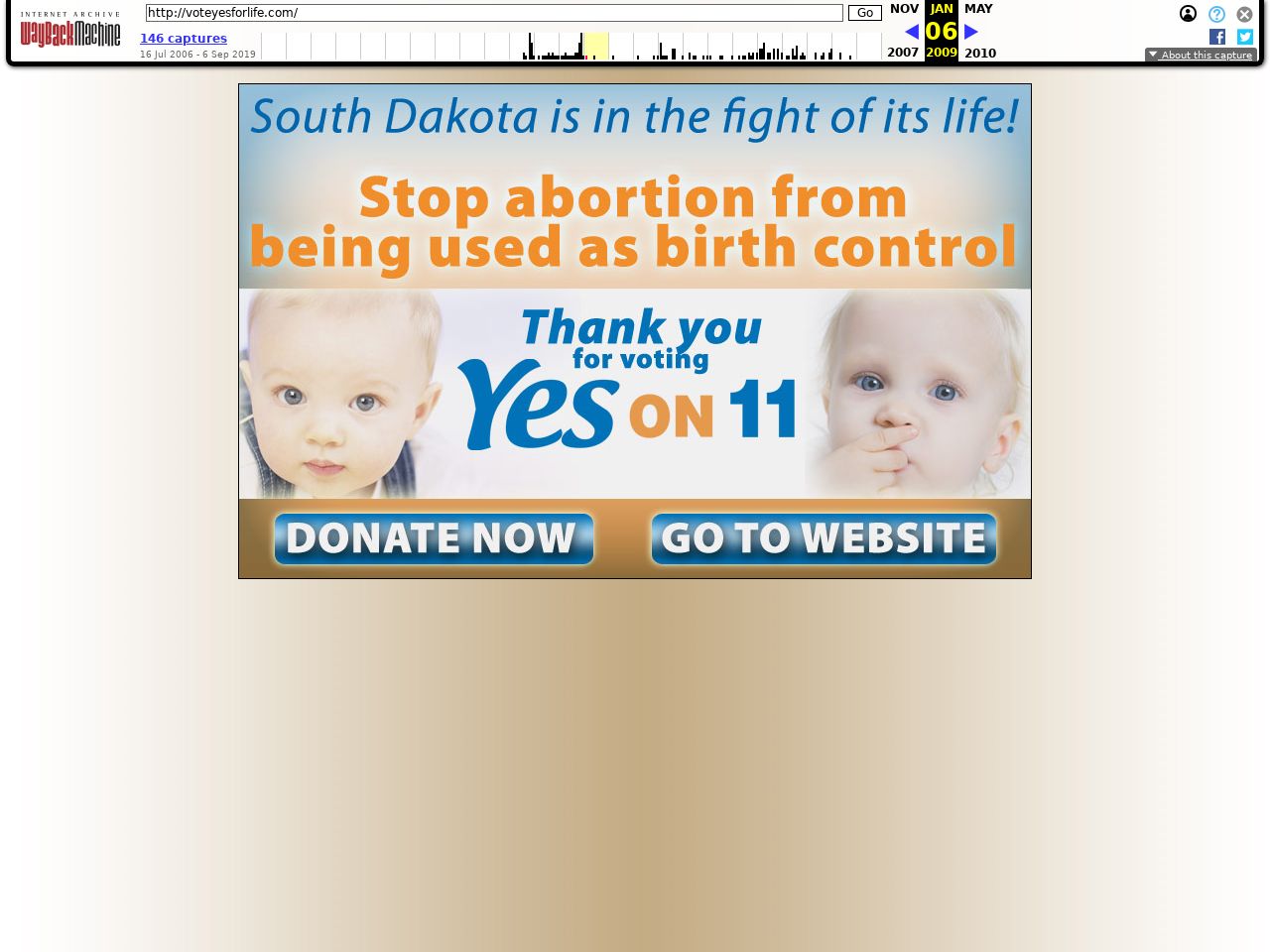Screen dimensions: 1270x952
Task: Go to the next capture arrow
Action: click(x=971, y=32)
